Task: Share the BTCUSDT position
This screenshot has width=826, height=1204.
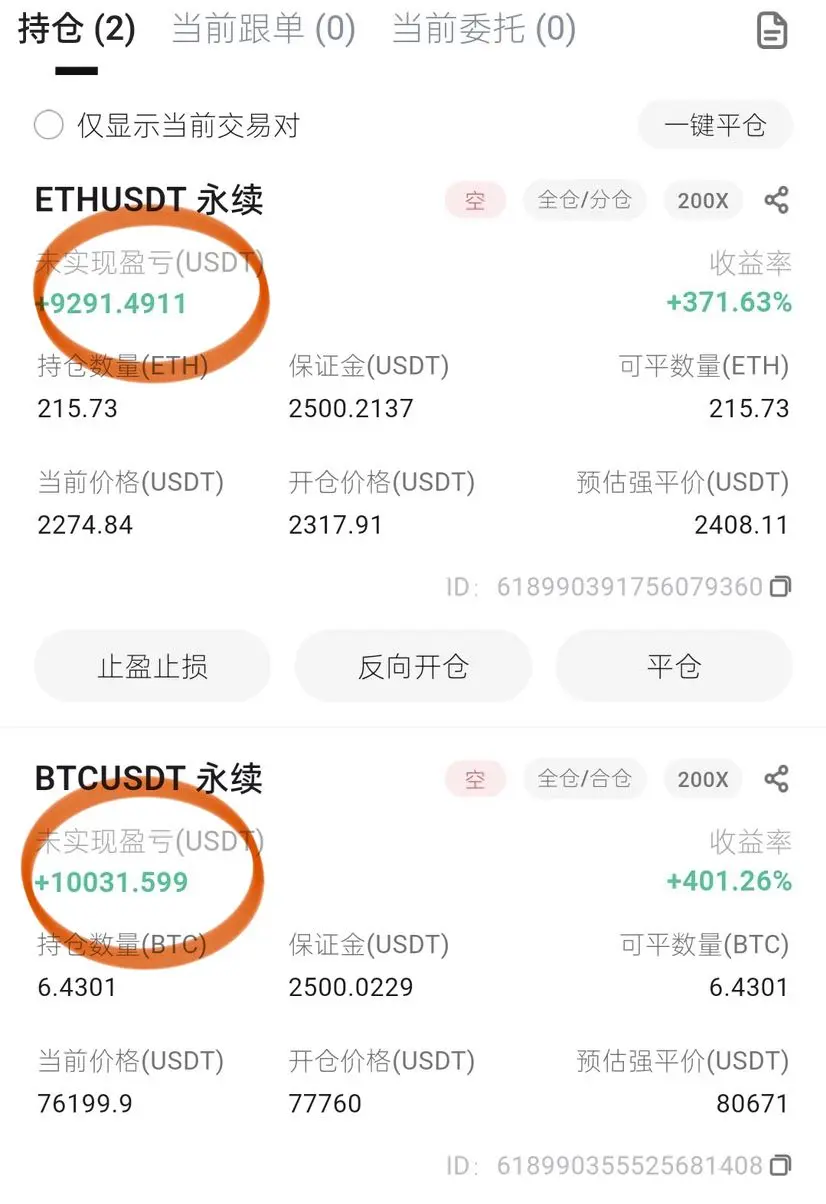Action: (x=777, y=779)
